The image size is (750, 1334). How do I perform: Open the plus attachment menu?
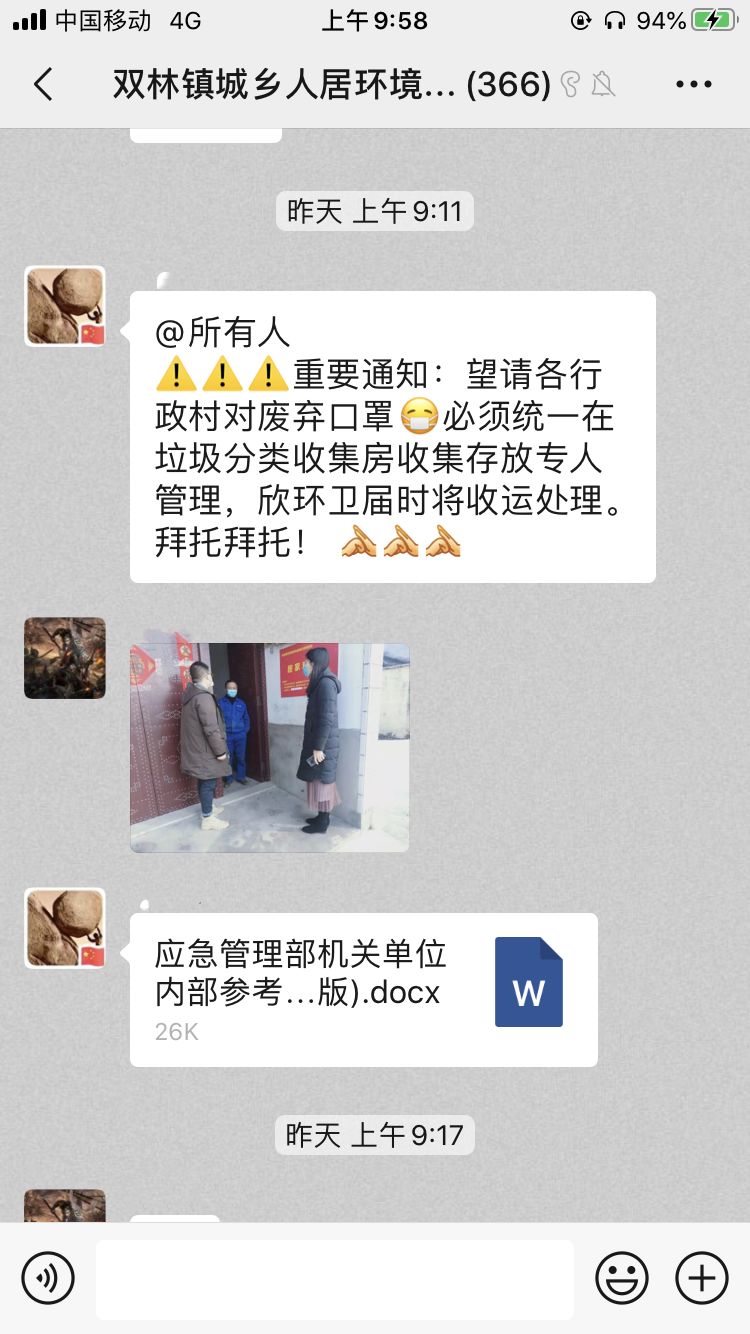702,1278
